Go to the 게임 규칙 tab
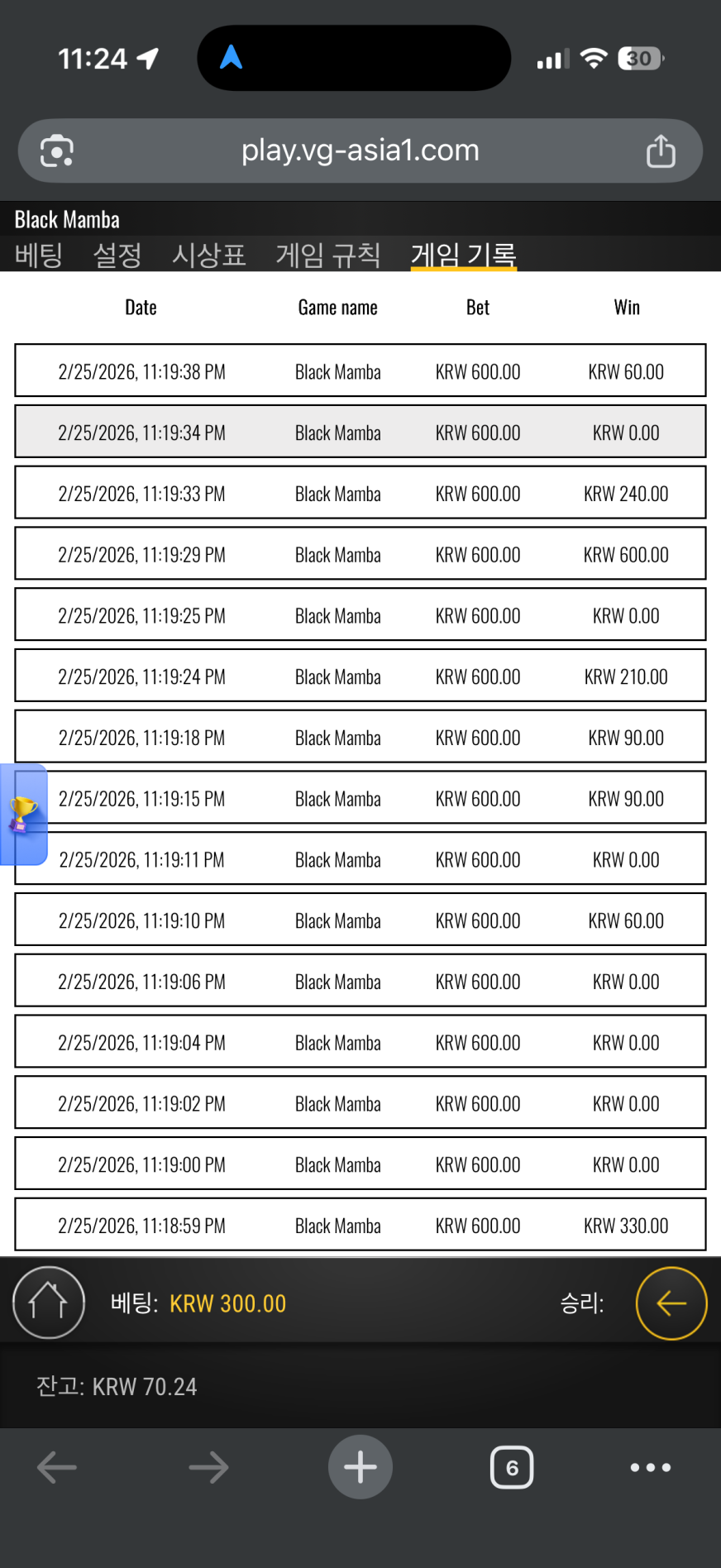 click(x=327, y=255)
